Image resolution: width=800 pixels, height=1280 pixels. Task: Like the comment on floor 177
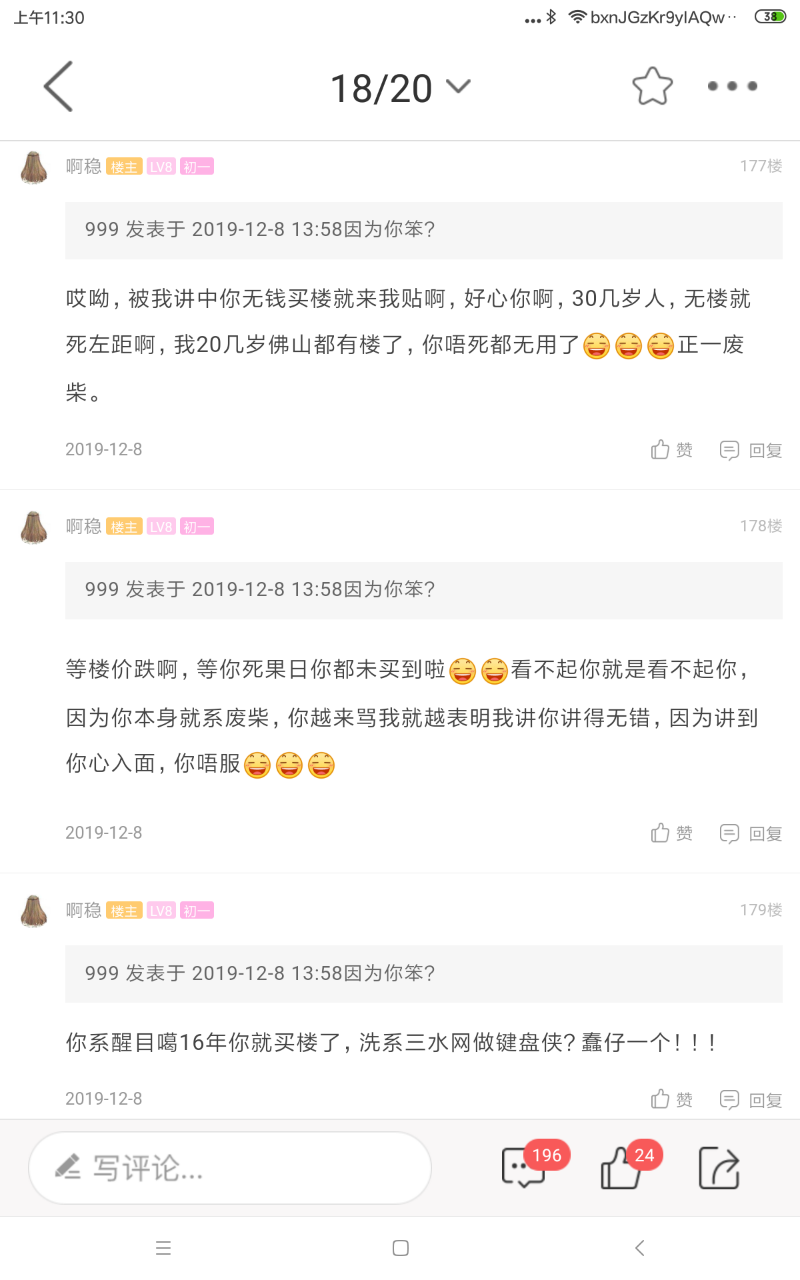tap(671, 450)
